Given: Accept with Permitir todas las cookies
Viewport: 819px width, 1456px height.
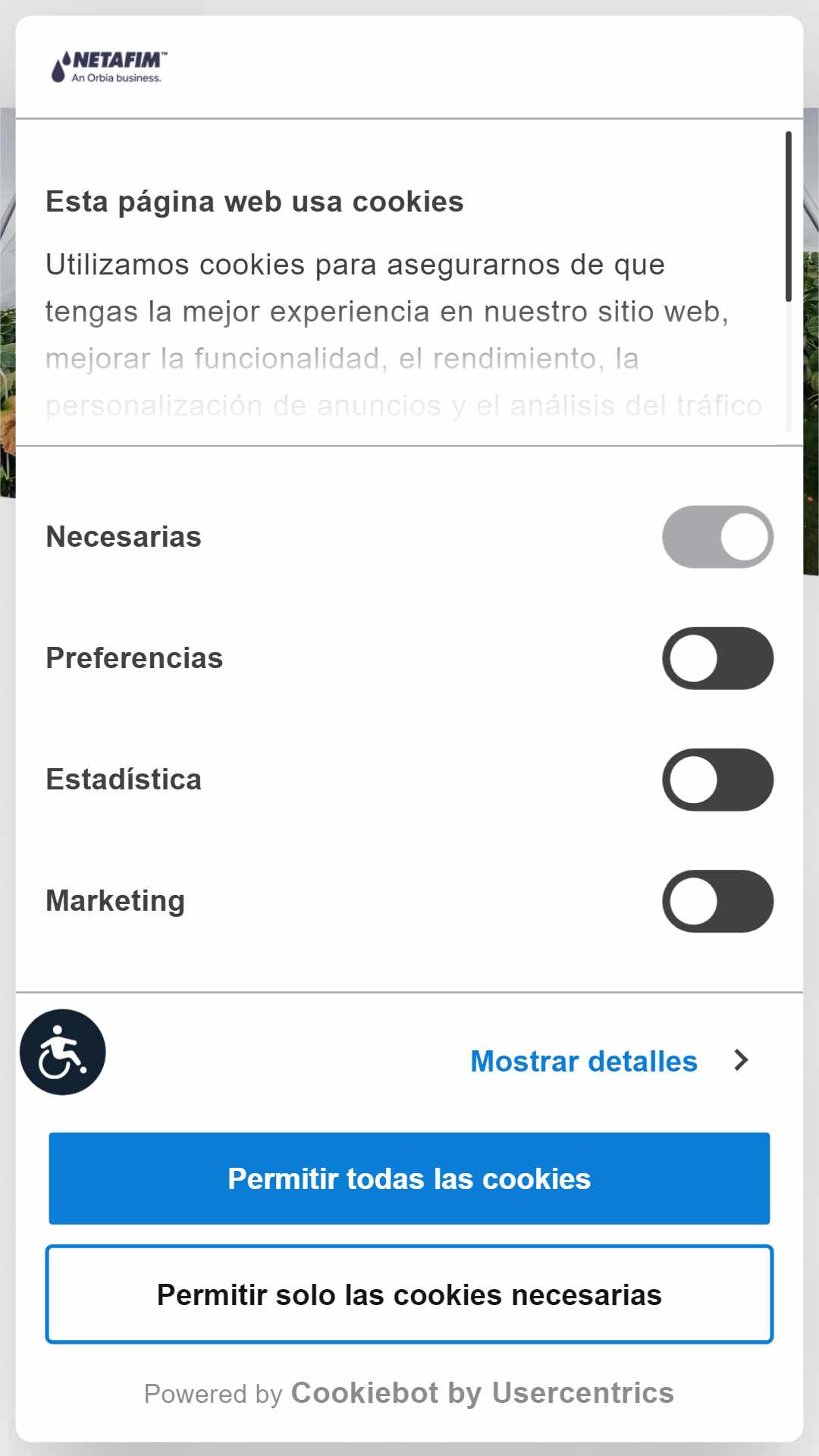Looking at the screenshot, I should [x=409, y=1178].
